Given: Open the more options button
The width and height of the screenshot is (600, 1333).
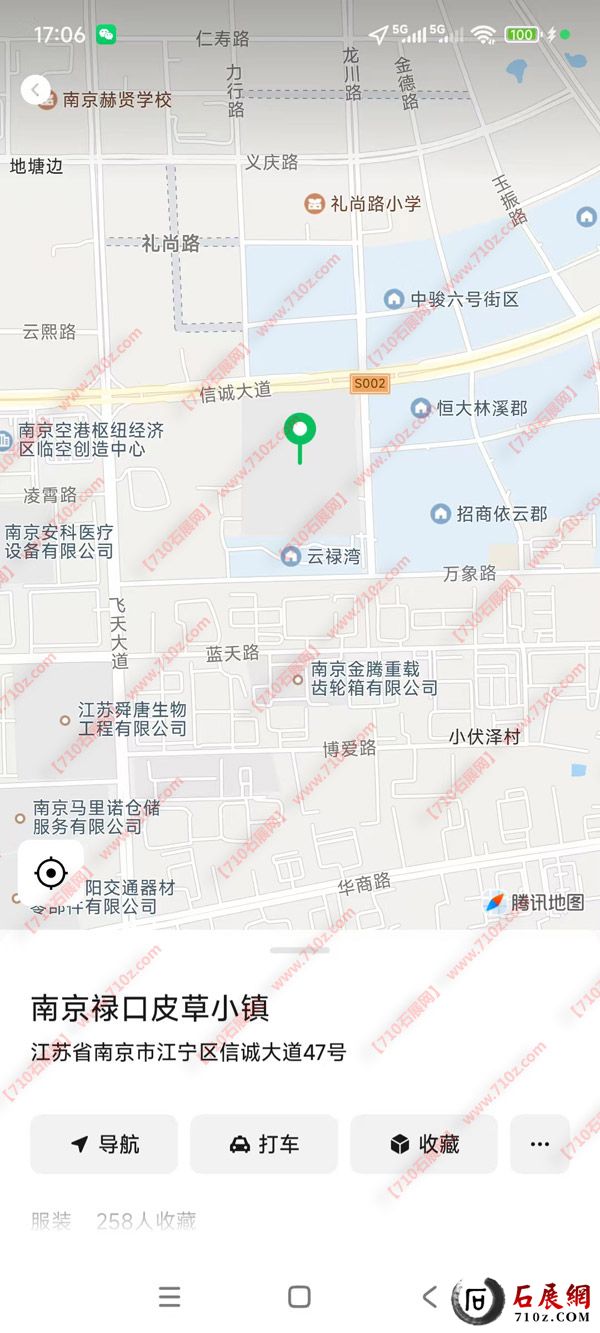Looking at the screenshot, I should 540,1144.
